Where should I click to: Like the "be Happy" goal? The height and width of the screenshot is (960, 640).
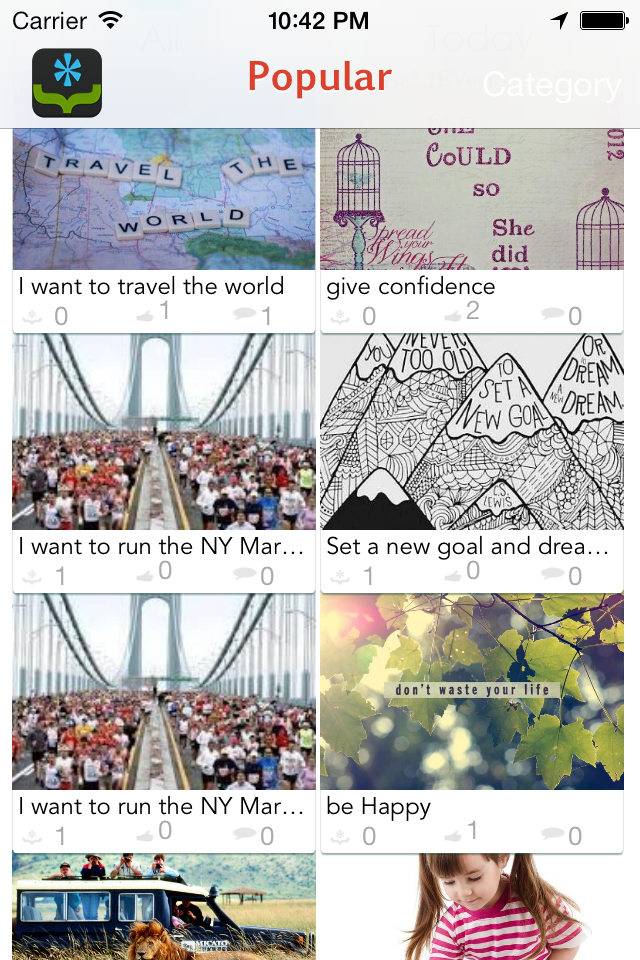tap(461, 834)
